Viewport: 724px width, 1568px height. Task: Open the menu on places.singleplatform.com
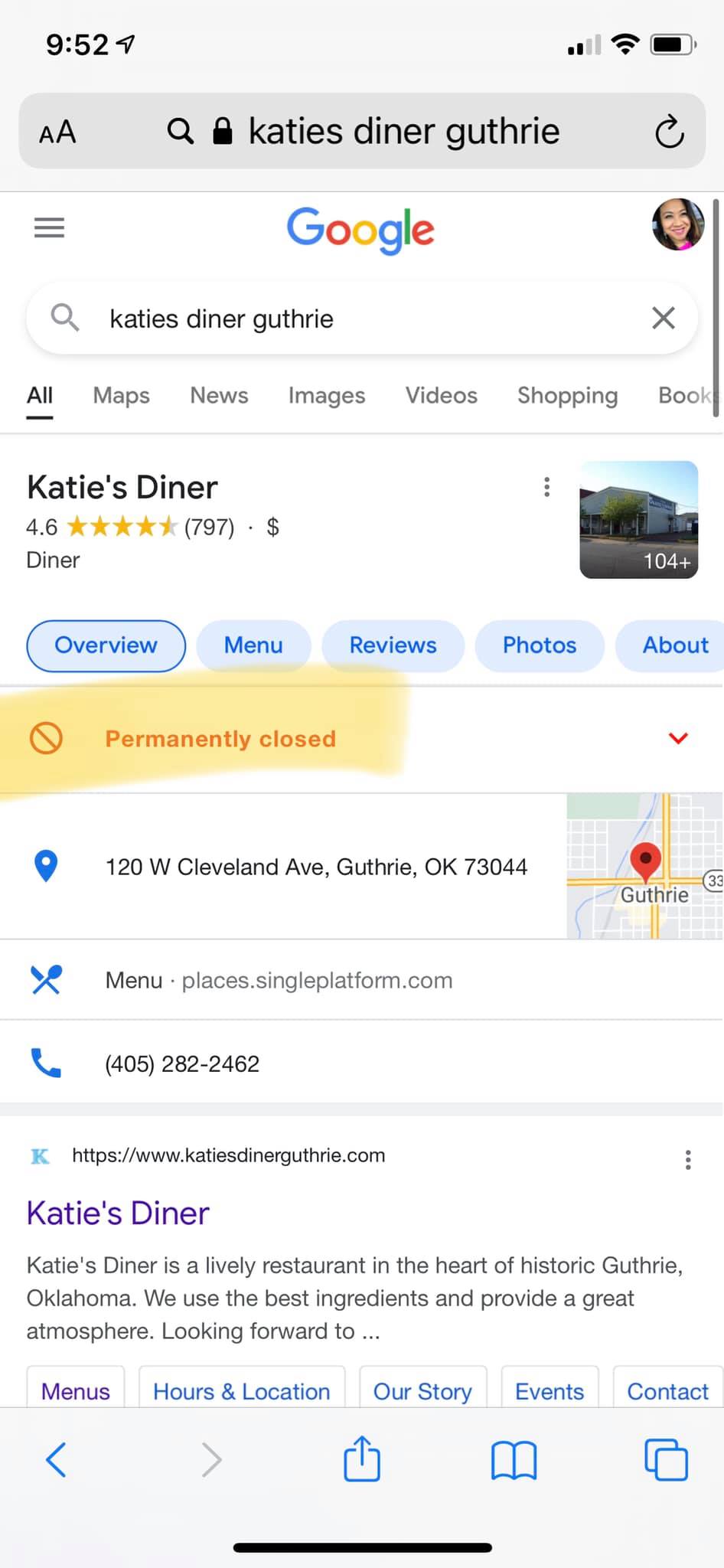pos(279,980)
